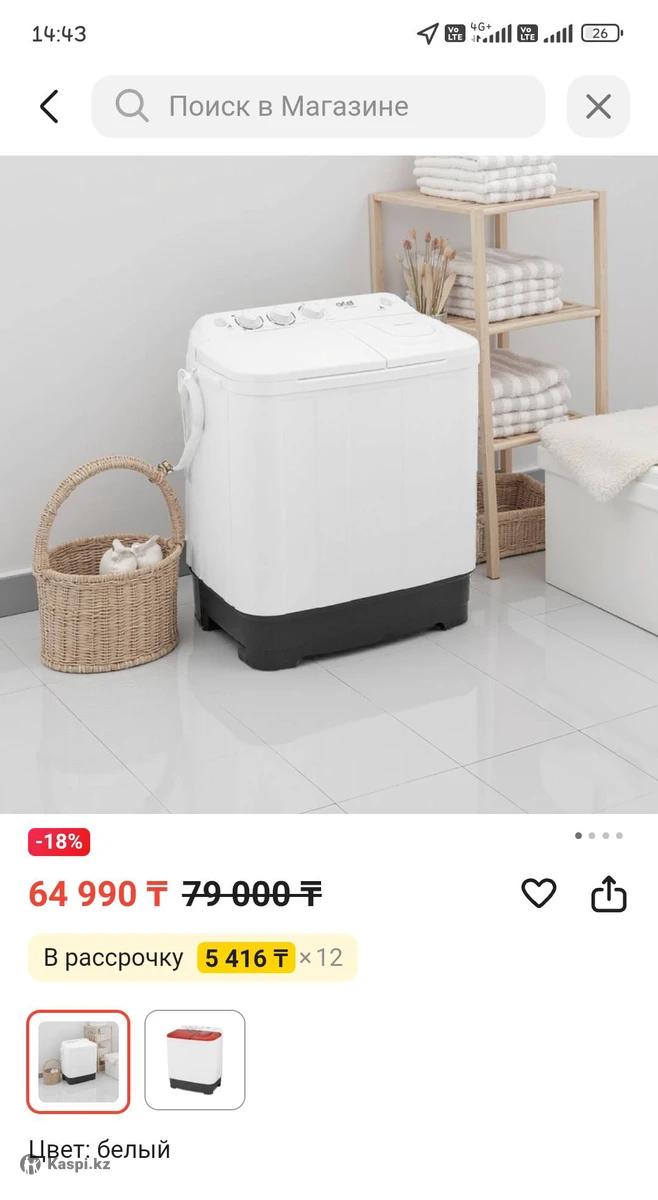Close the product page
This screenshot has height=1200, width=658.
tap(598, 106)
